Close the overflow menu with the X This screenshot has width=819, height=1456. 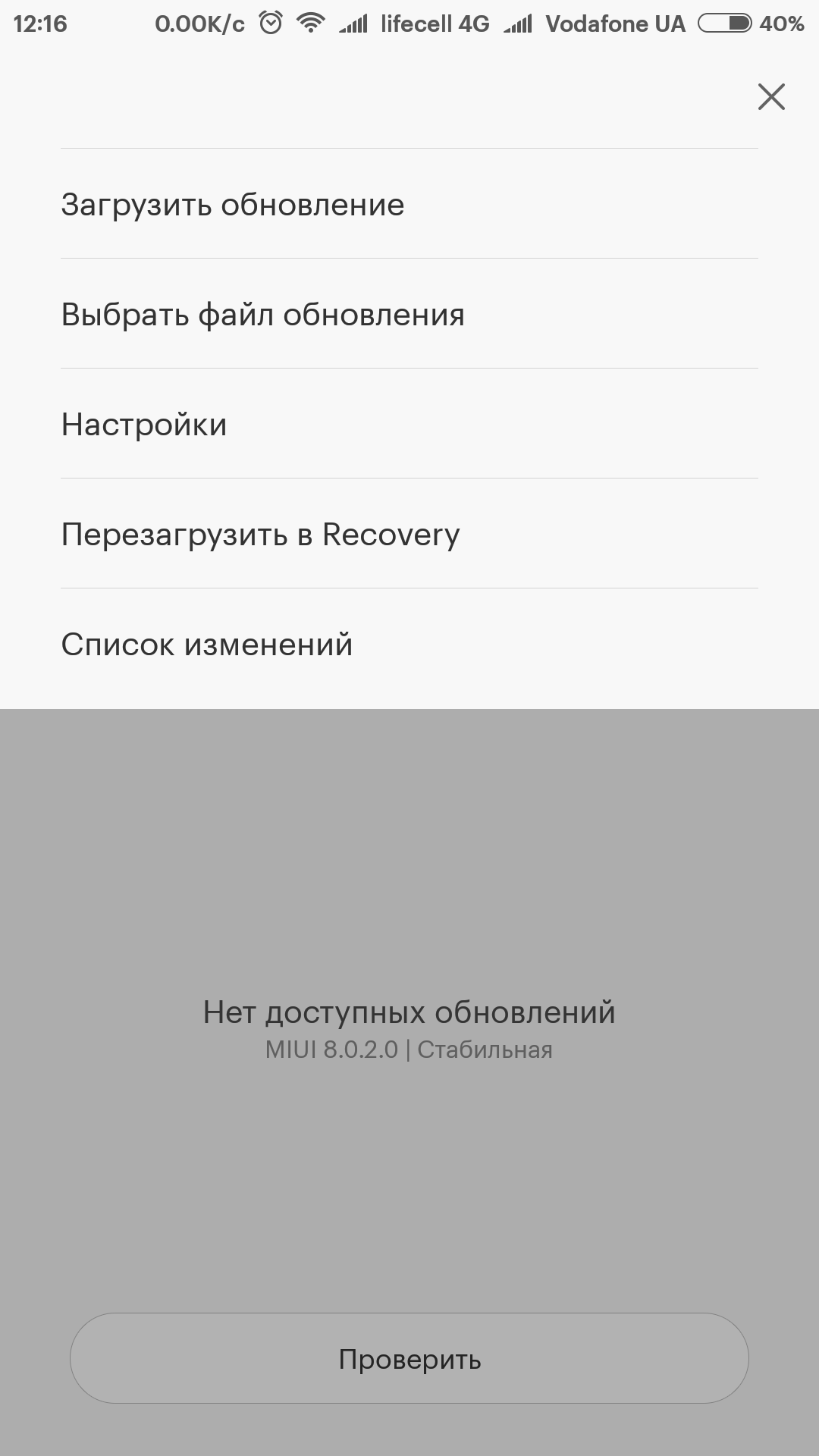pos(771,97)
